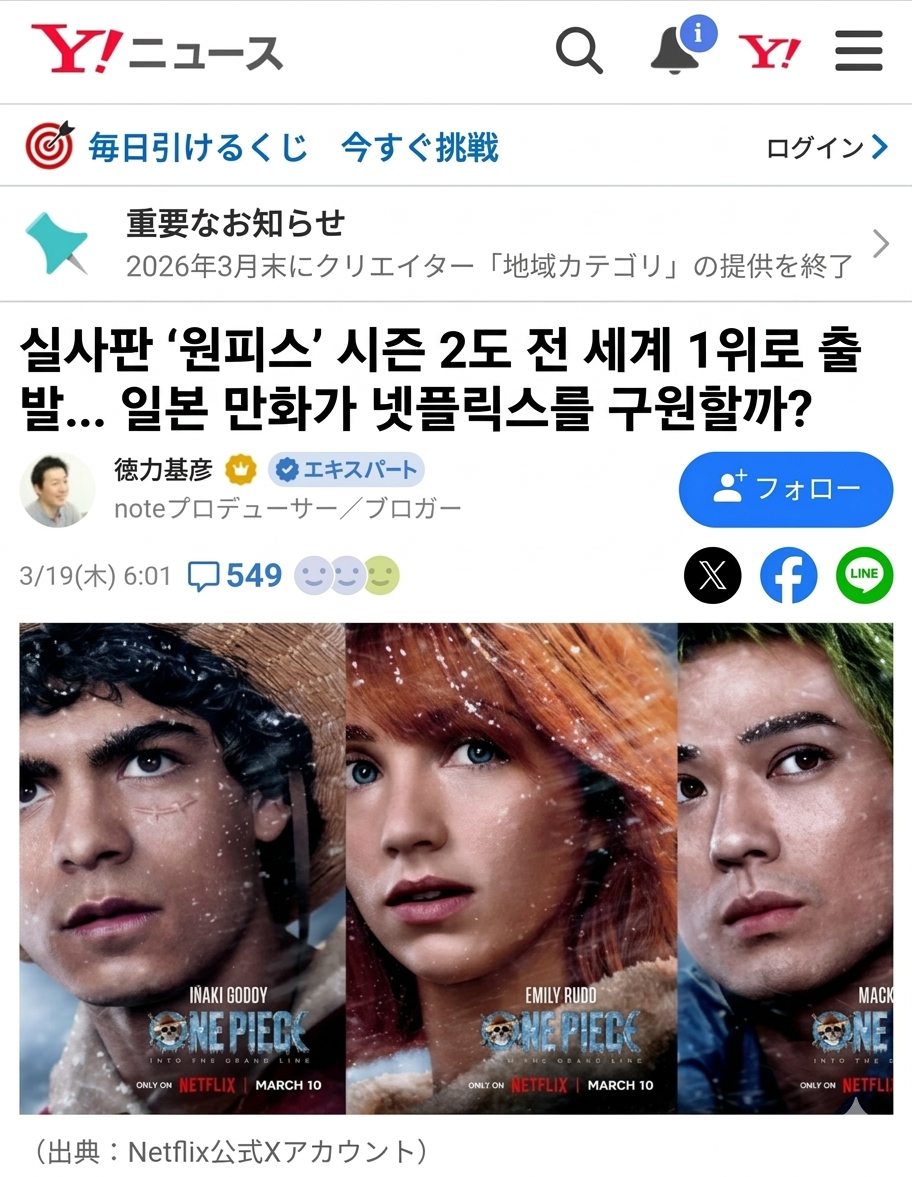
Task: Open the notifications bell
Action: pos(675,51)
